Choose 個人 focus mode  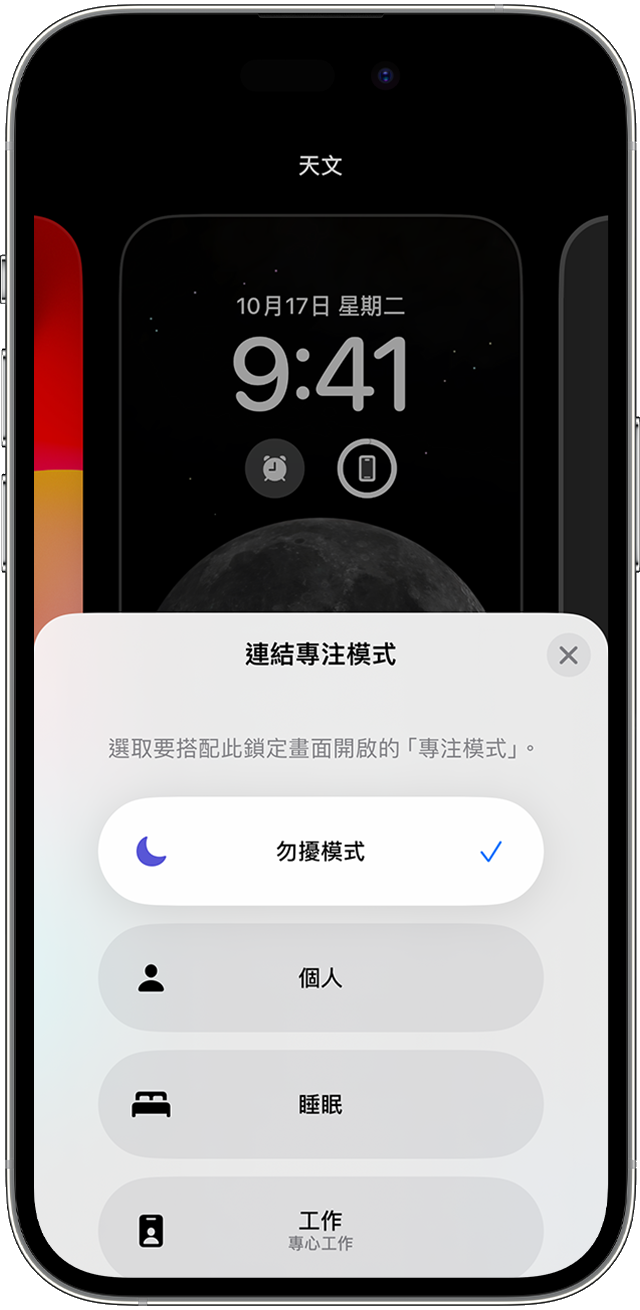point(320,978)
